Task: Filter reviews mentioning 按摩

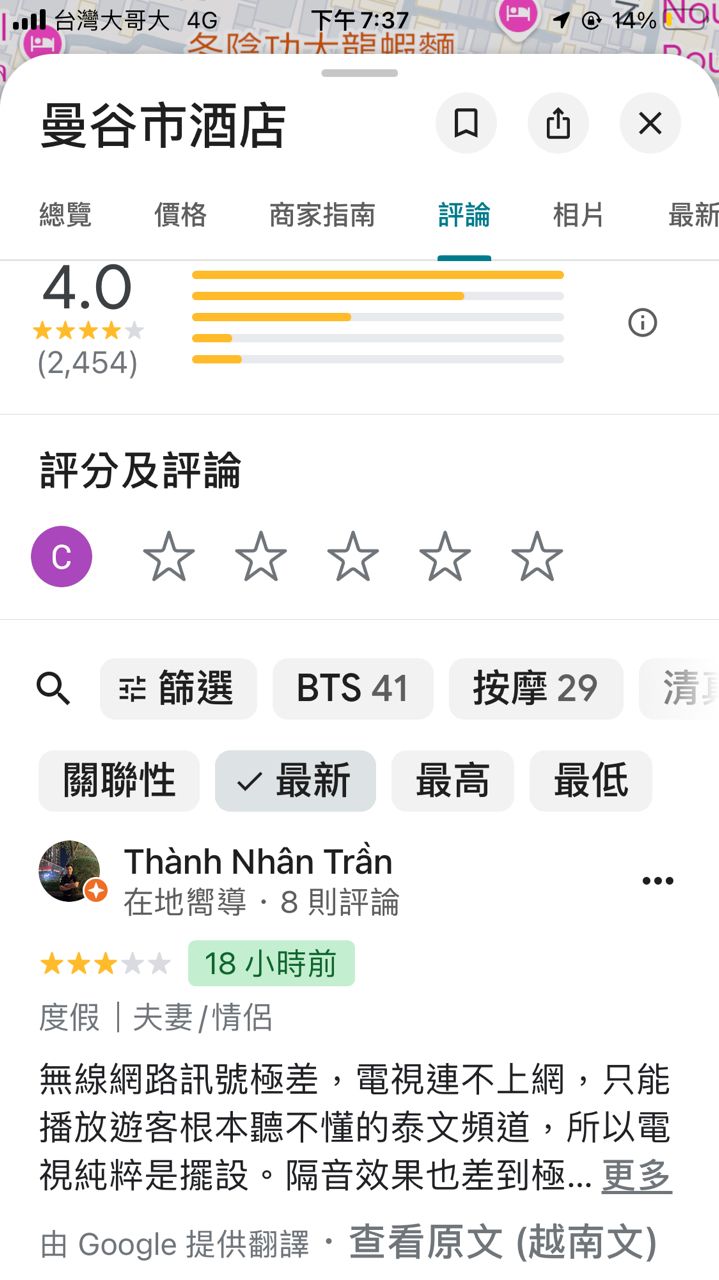Action: click(535, 689)
